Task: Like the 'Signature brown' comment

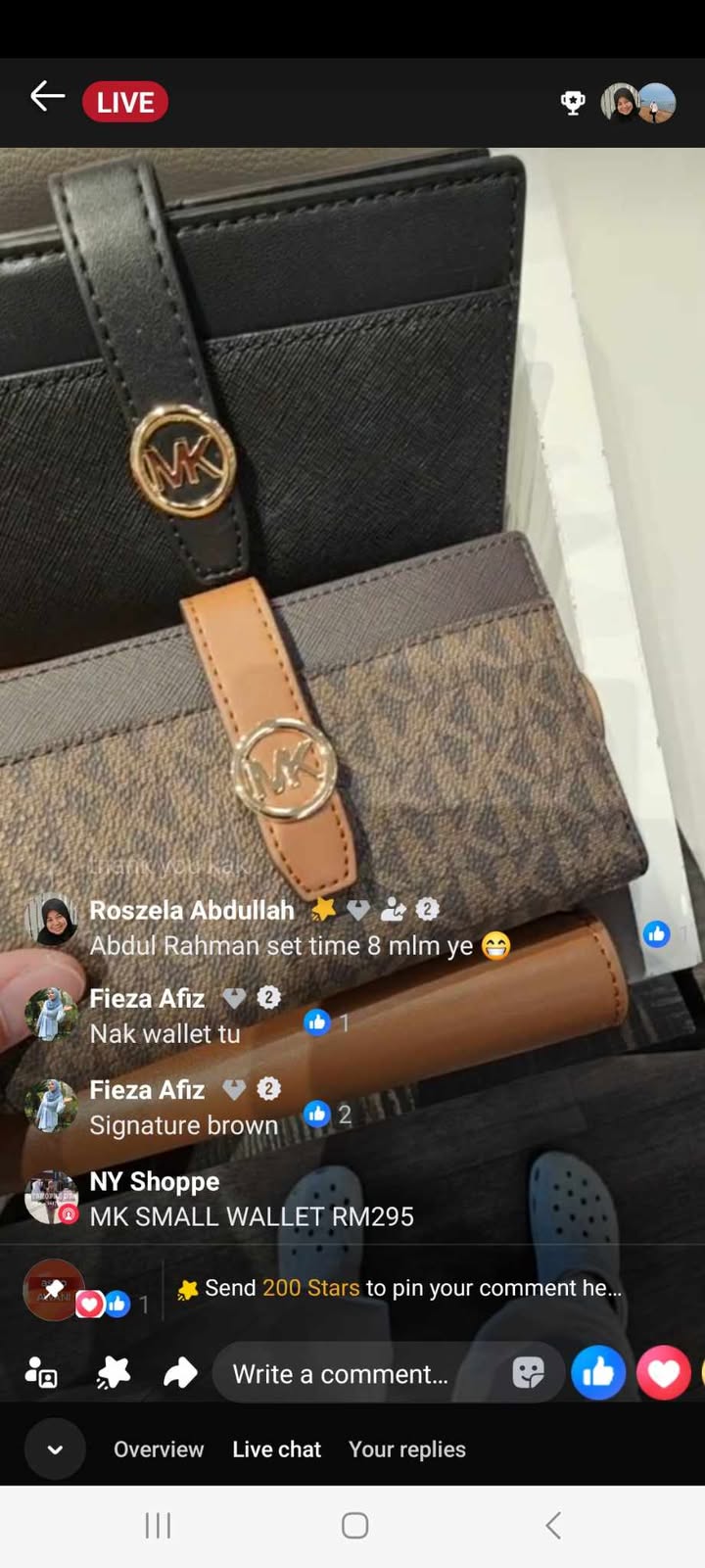Action: [317, 1114]
